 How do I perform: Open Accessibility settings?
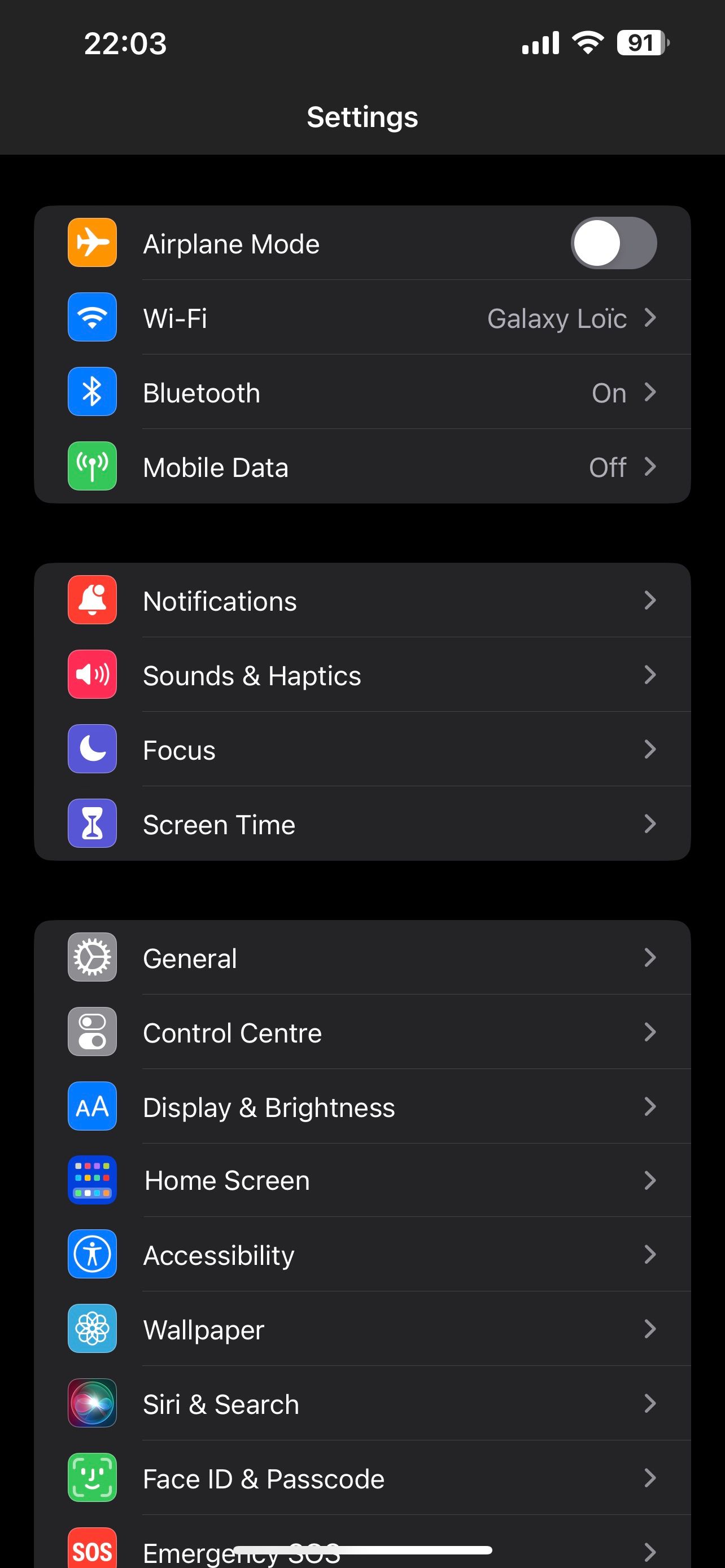click(x=362, y=1255)
